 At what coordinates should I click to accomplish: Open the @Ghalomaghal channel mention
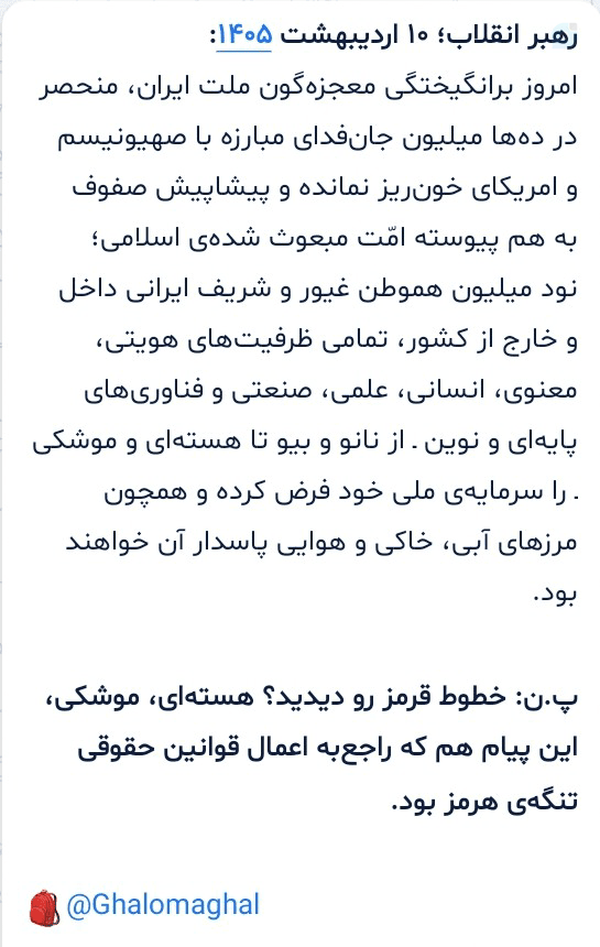tap(163, 905)
